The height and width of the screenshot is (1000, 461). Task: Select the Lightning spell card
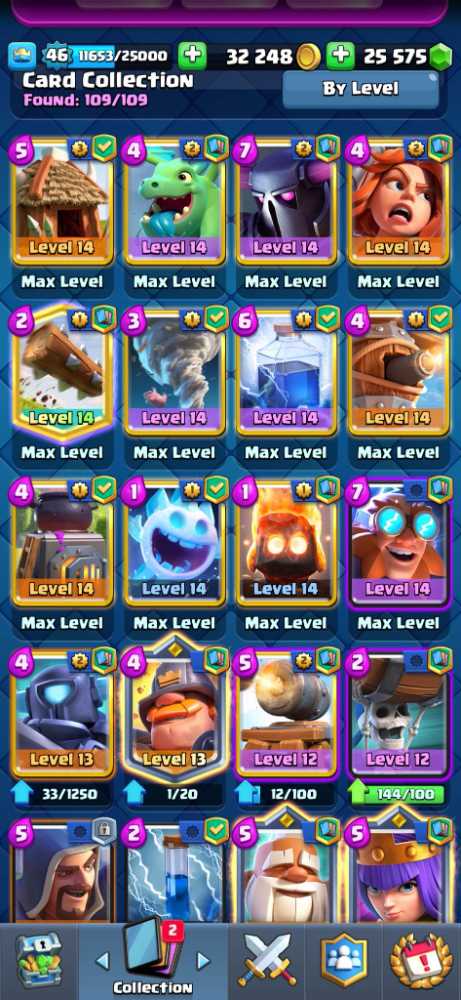tap(286, 373)
